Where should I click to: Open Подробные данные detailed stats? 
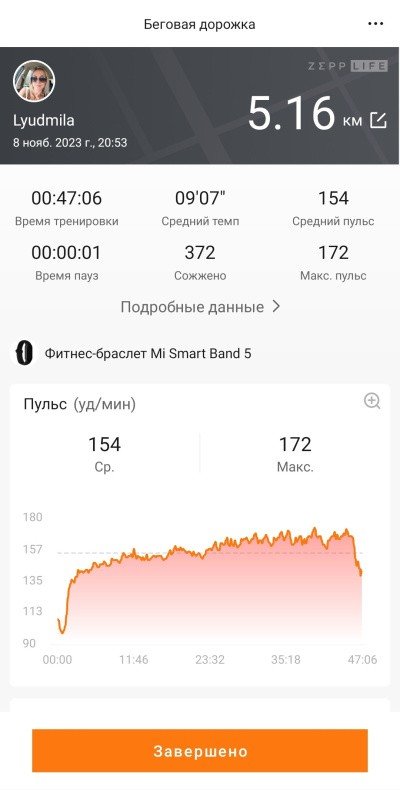pyautogui.click(x=200, y=307)
